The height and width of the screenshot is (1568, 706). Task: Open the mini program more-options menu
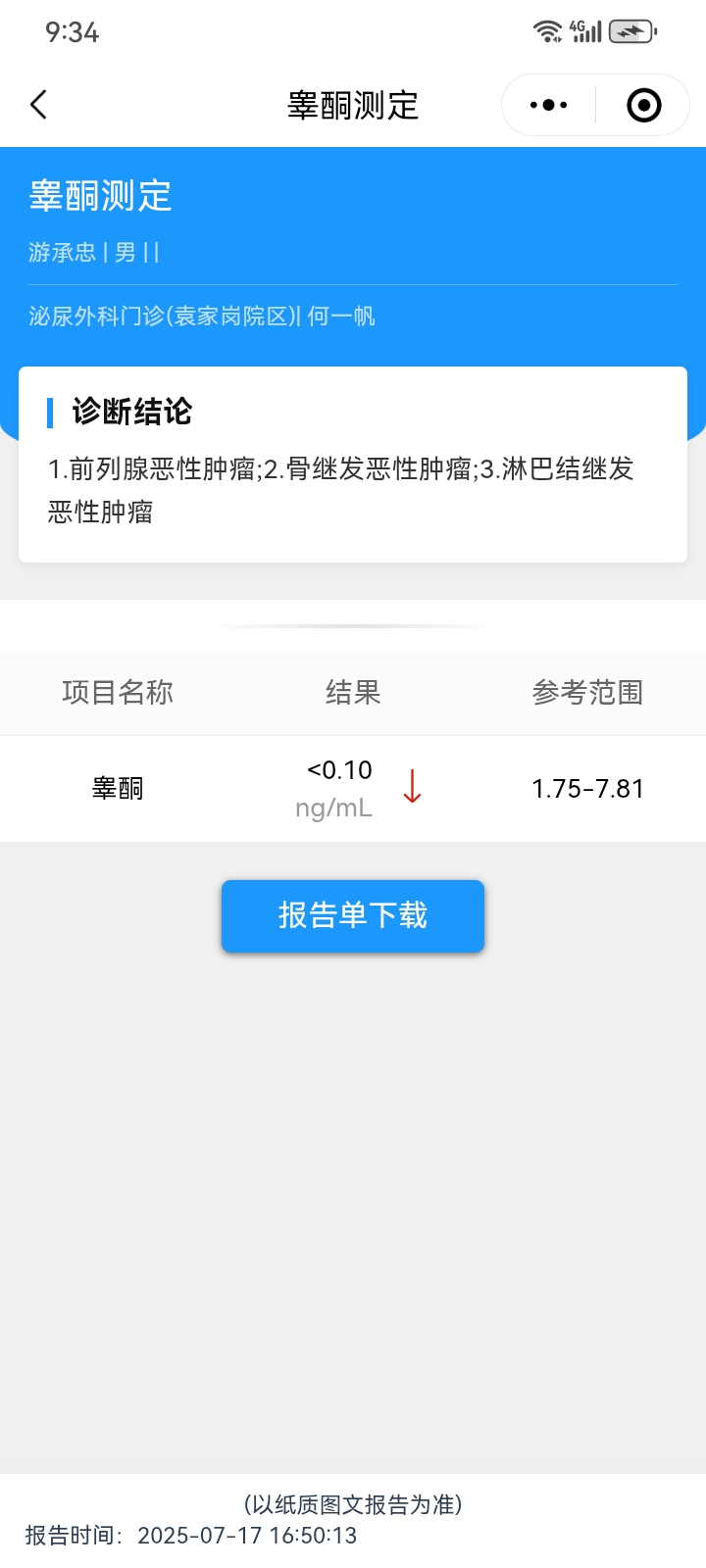(548, 105)
